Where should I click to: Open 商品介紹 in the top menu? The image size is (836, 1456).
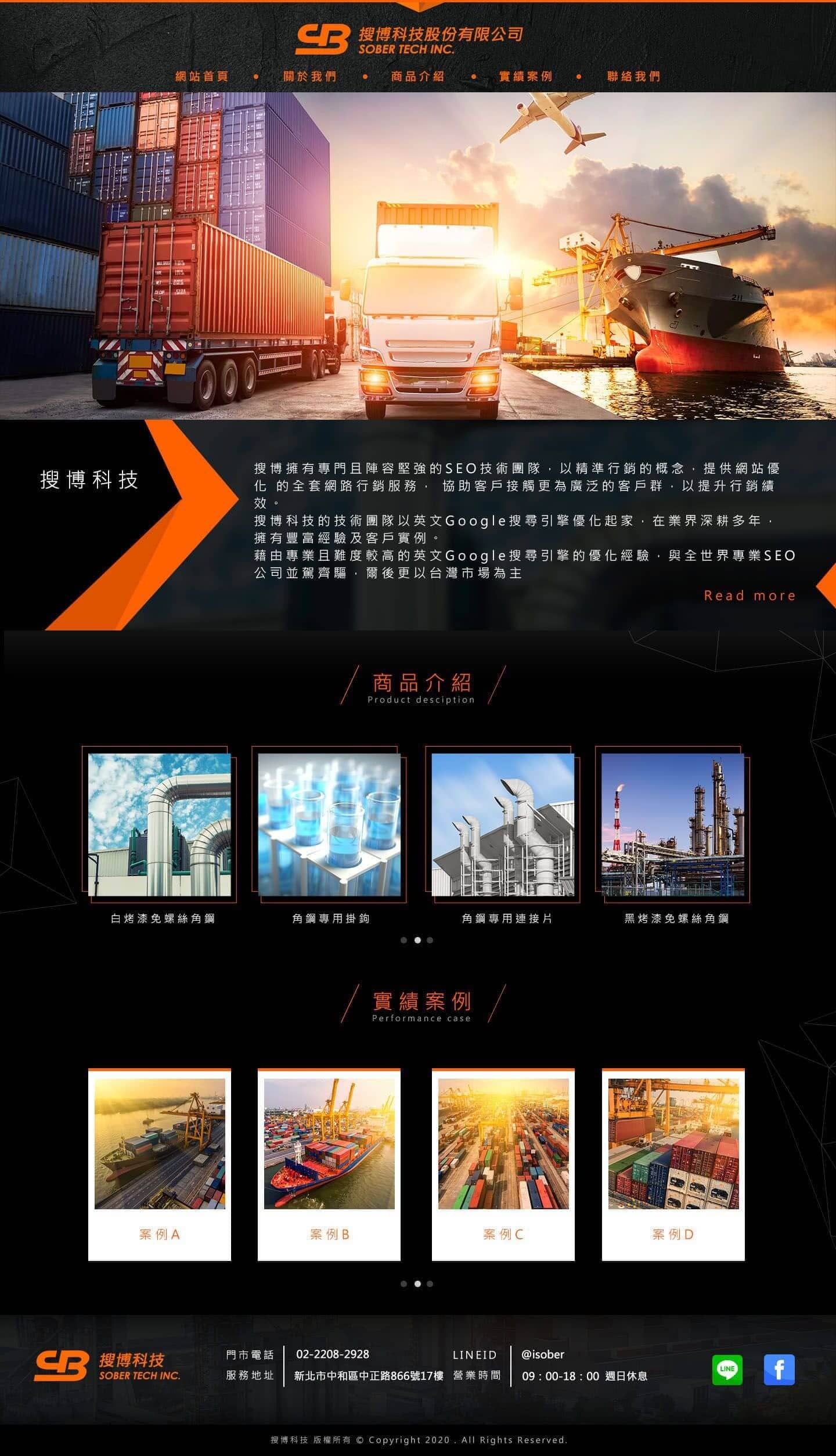point(418,77)
